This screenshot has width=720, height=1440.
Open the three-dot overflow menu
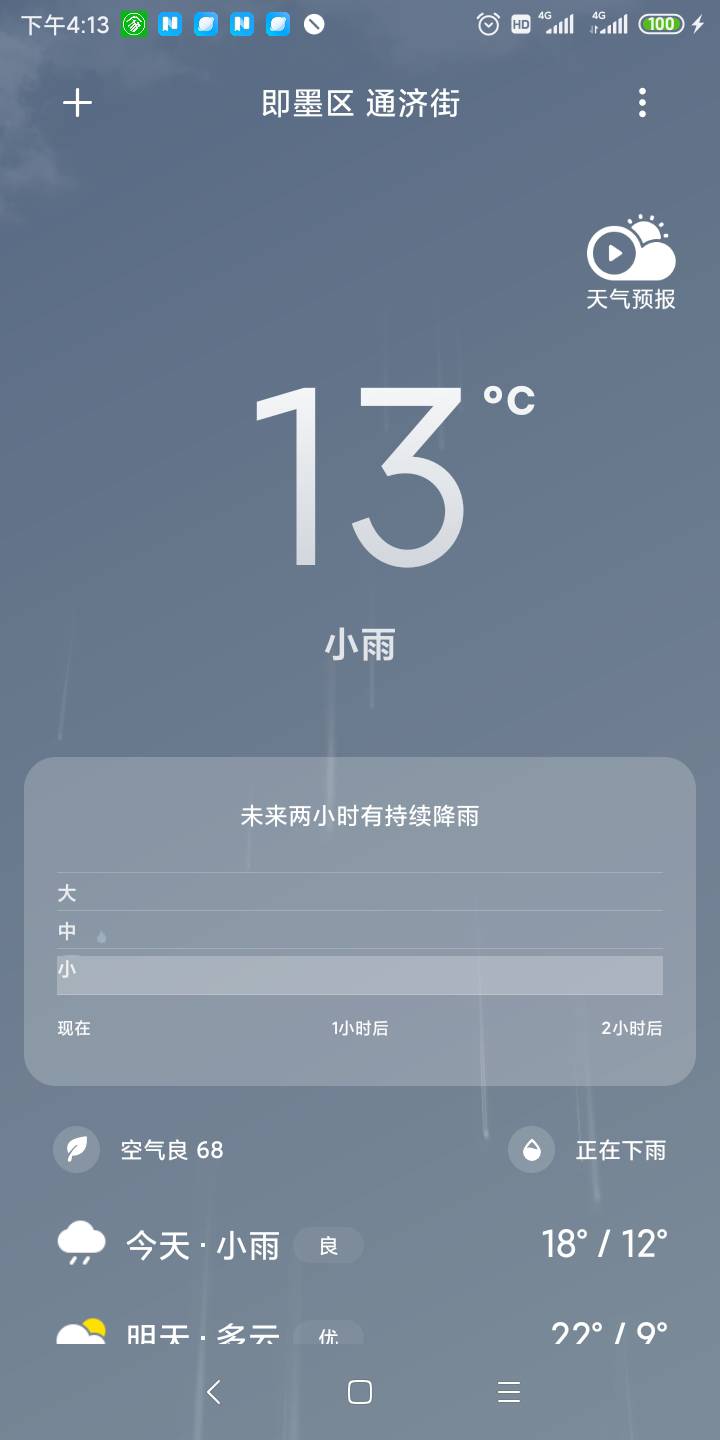tap(642, 103)
